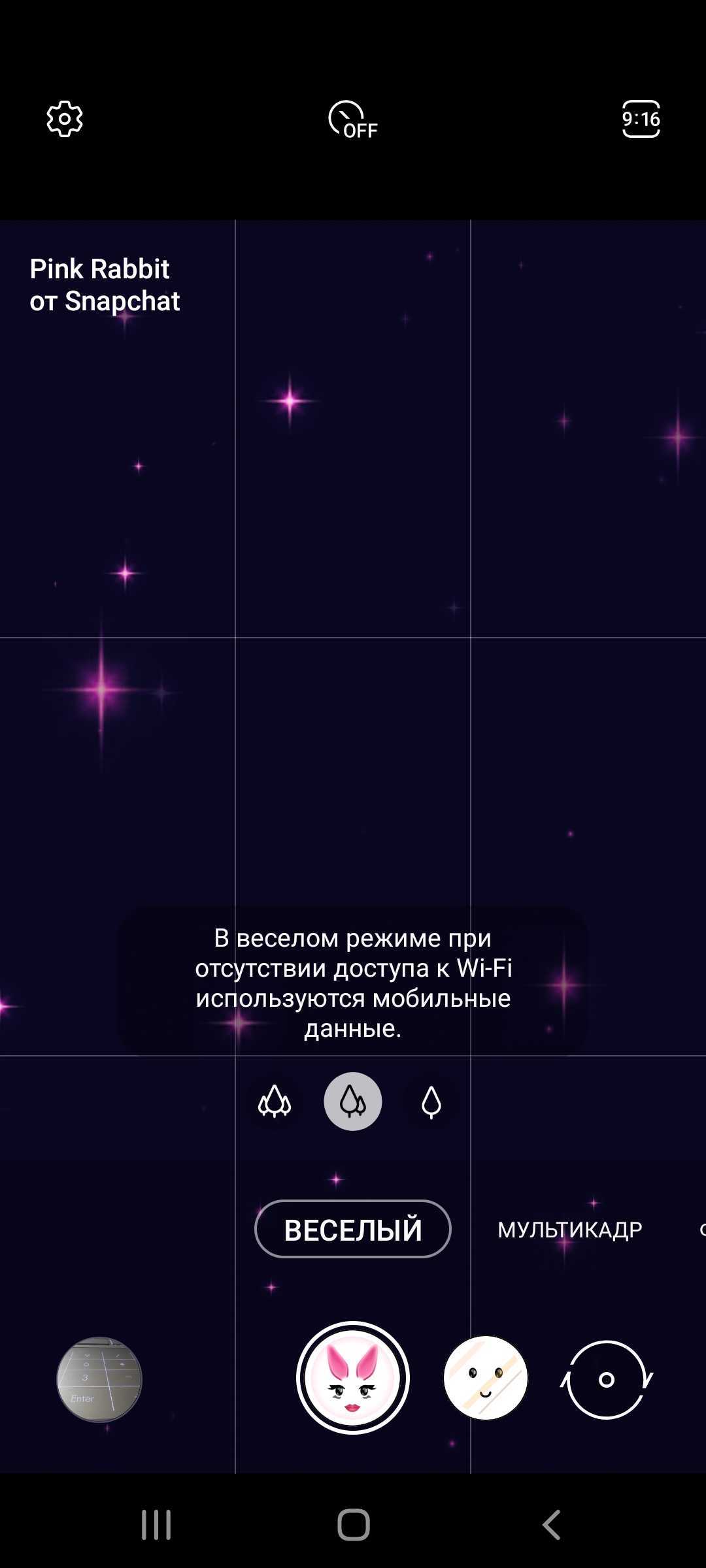Switch to МУЛЬТИКАДР mode

[569, 1230]
